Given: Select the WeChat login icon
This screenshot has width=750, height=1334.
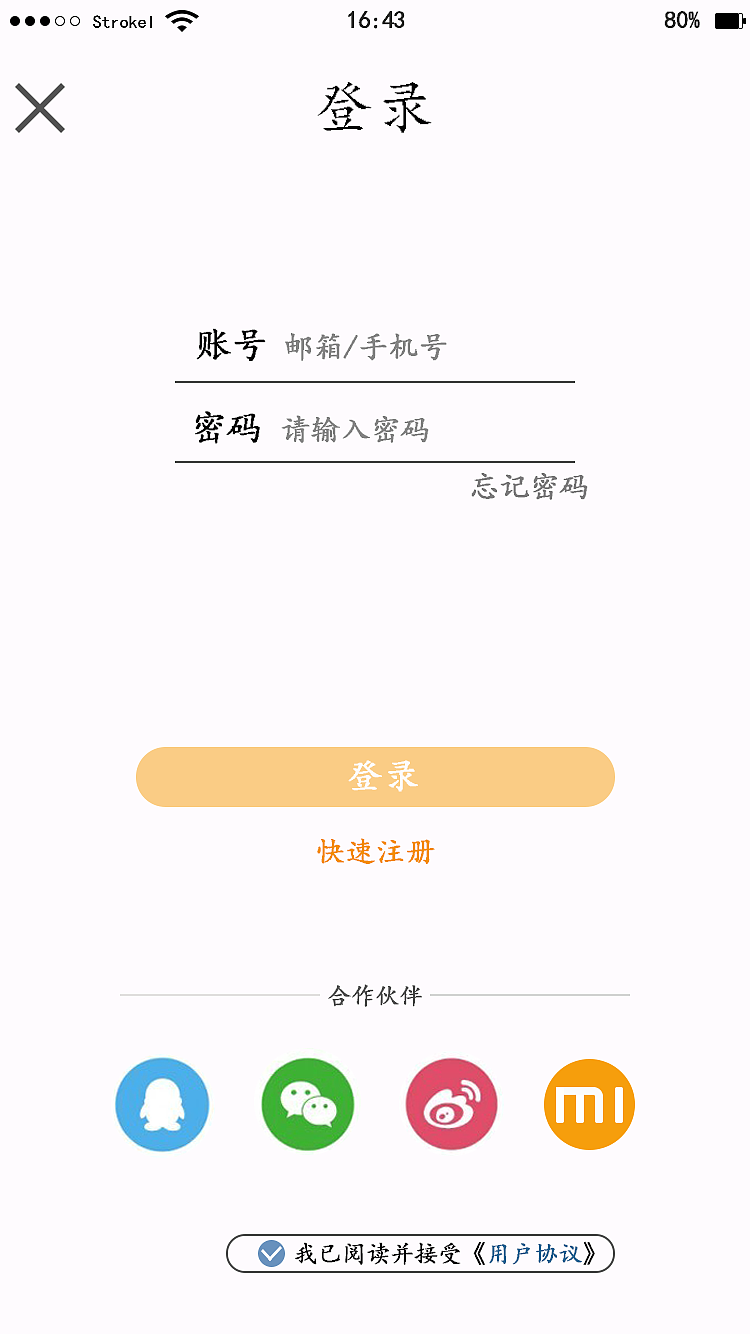Looking at the screenshot, I should pyautogui.click(x=308, y=1104).
